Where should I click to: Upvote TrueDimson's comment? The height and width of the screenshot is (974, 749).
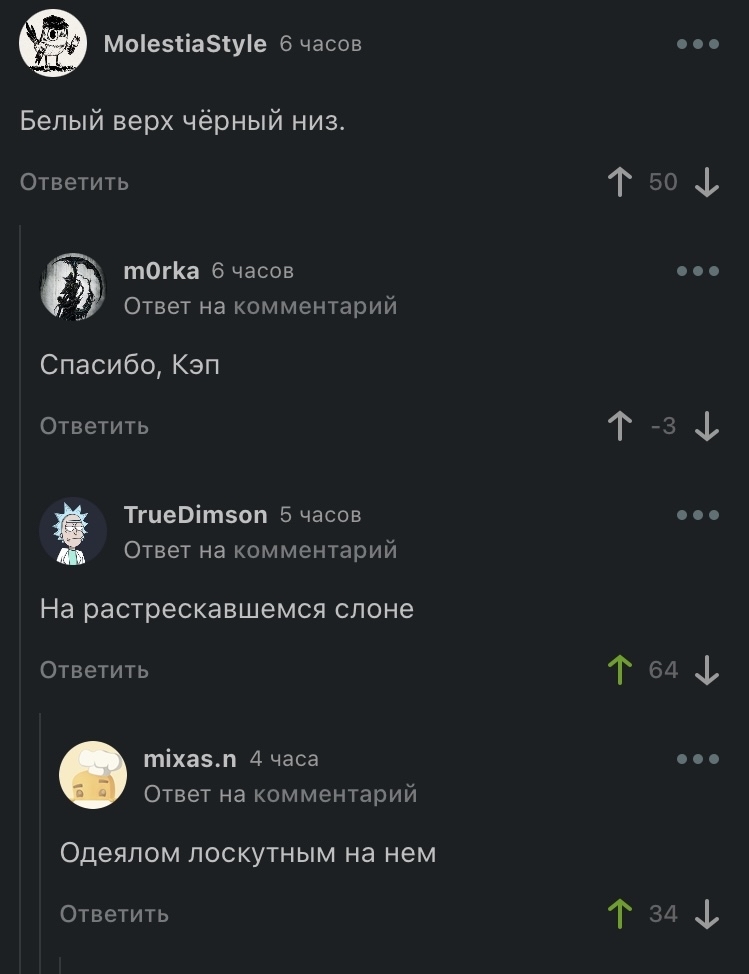tap(620, 670)
